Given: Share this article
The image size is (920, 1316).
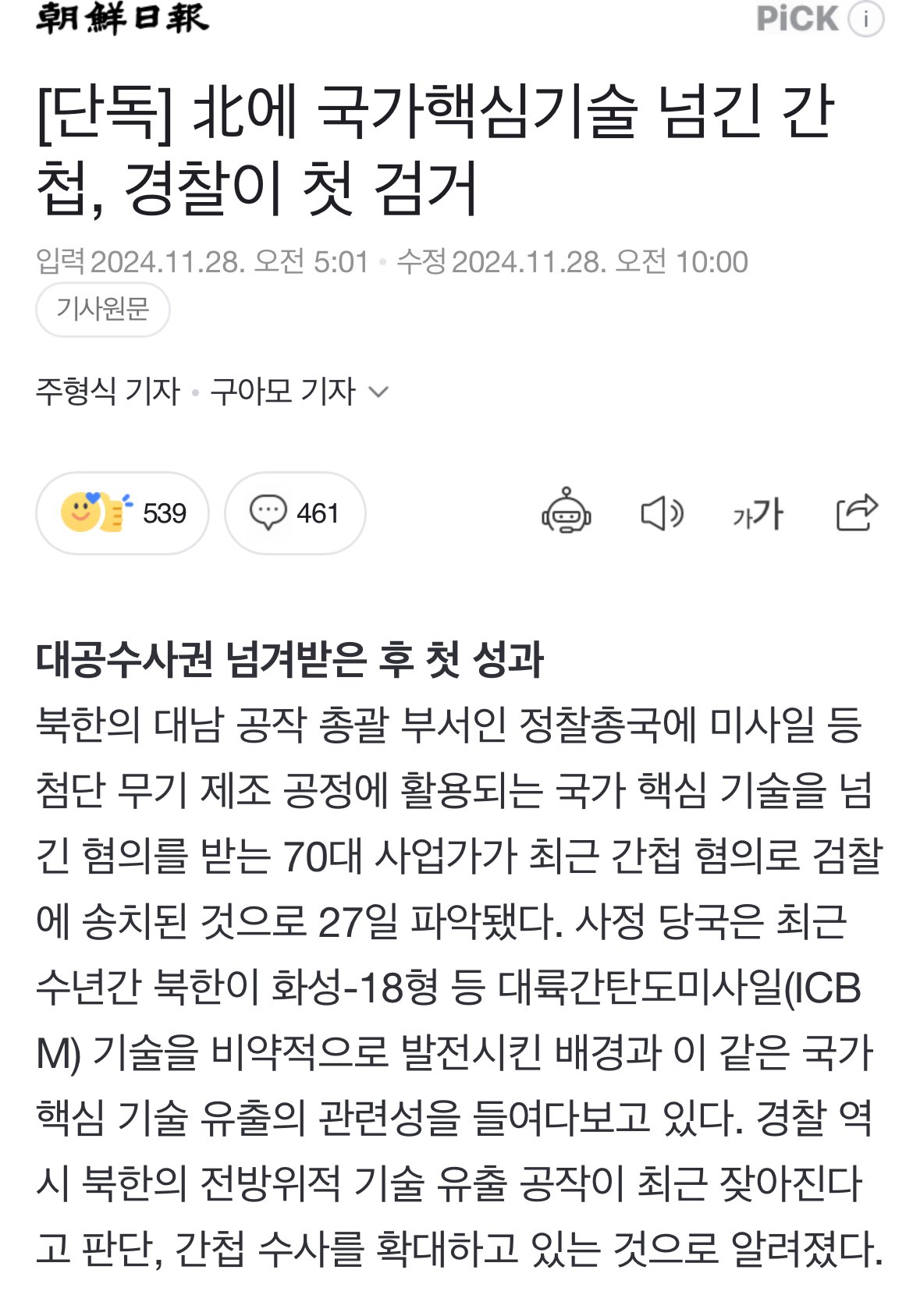Looking at the screenshot, I should coord(856,513).
